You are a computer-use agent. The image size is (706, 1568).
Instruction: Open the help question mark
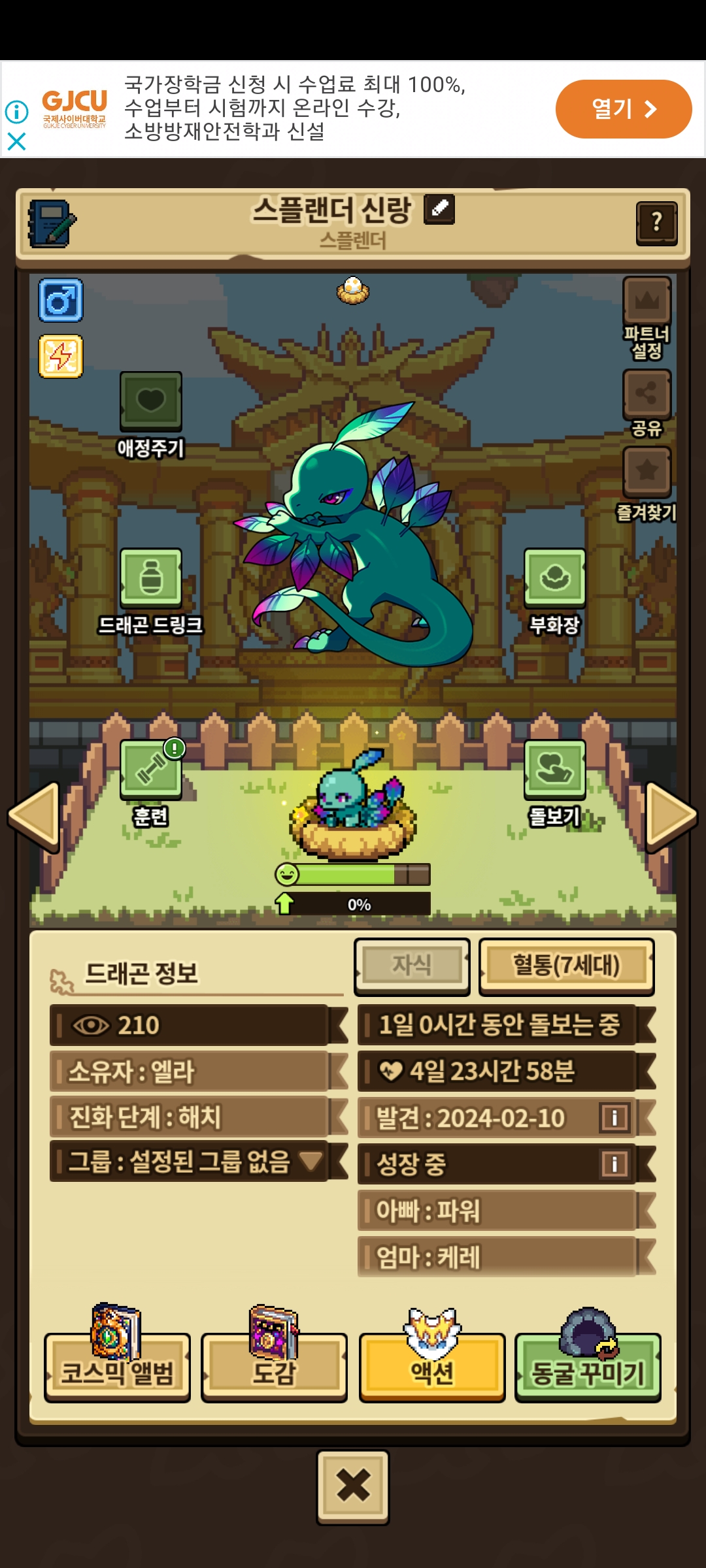656,223
